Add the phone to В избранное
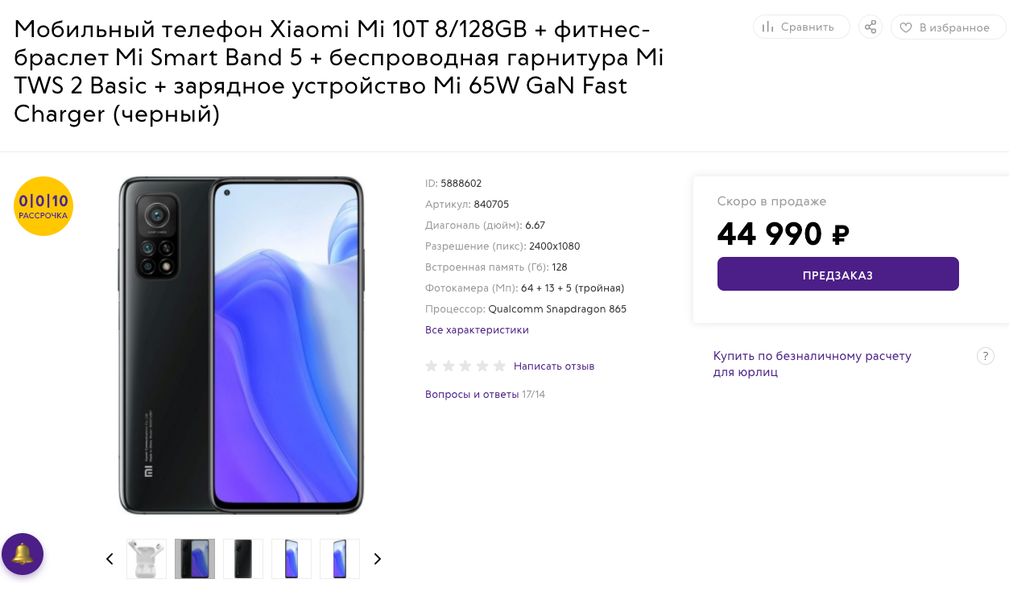The image size is (1009, 600). click(x=948, y=27)
